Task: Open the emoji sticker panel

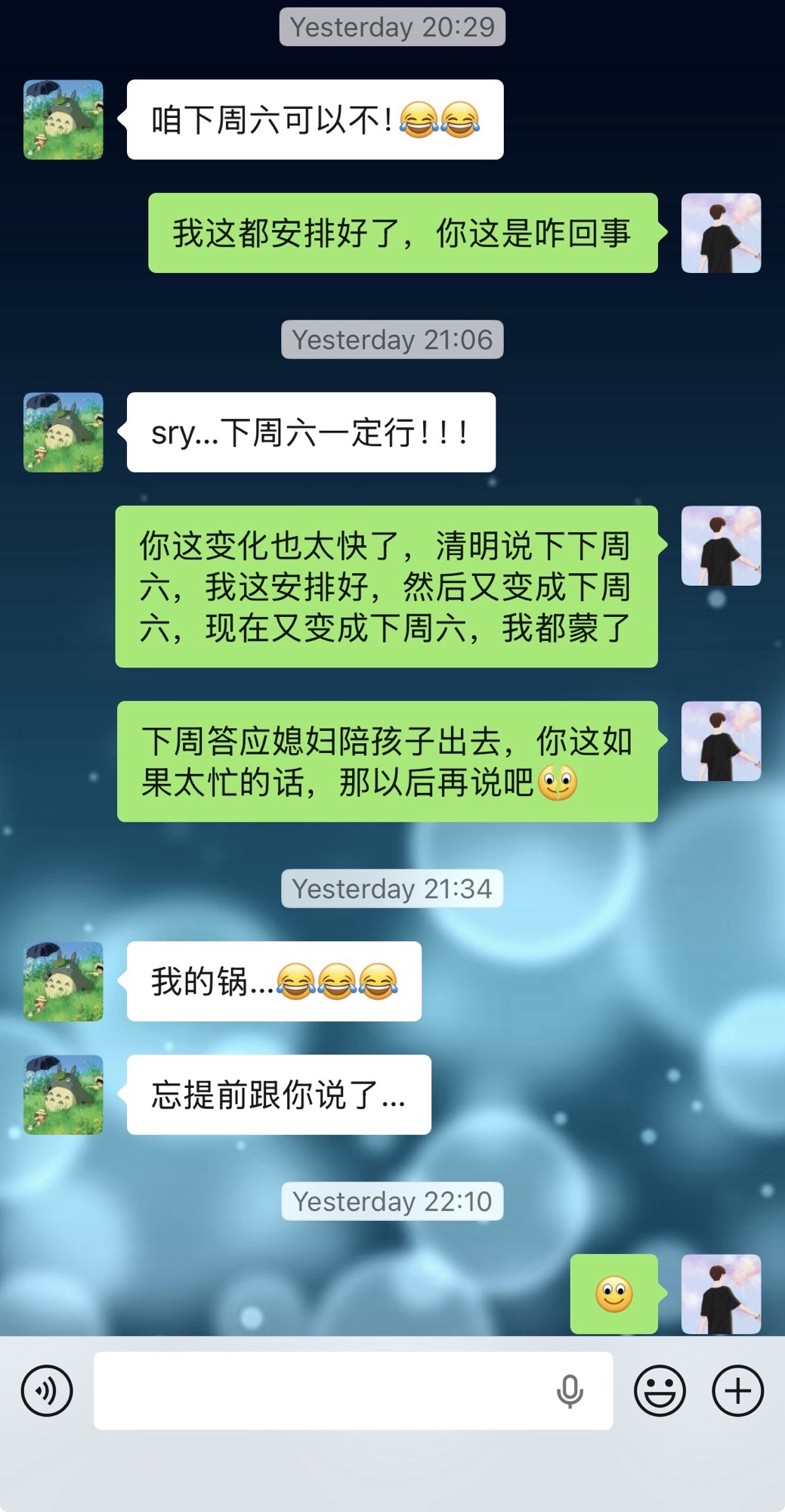Action: (x=660, y=1390)
